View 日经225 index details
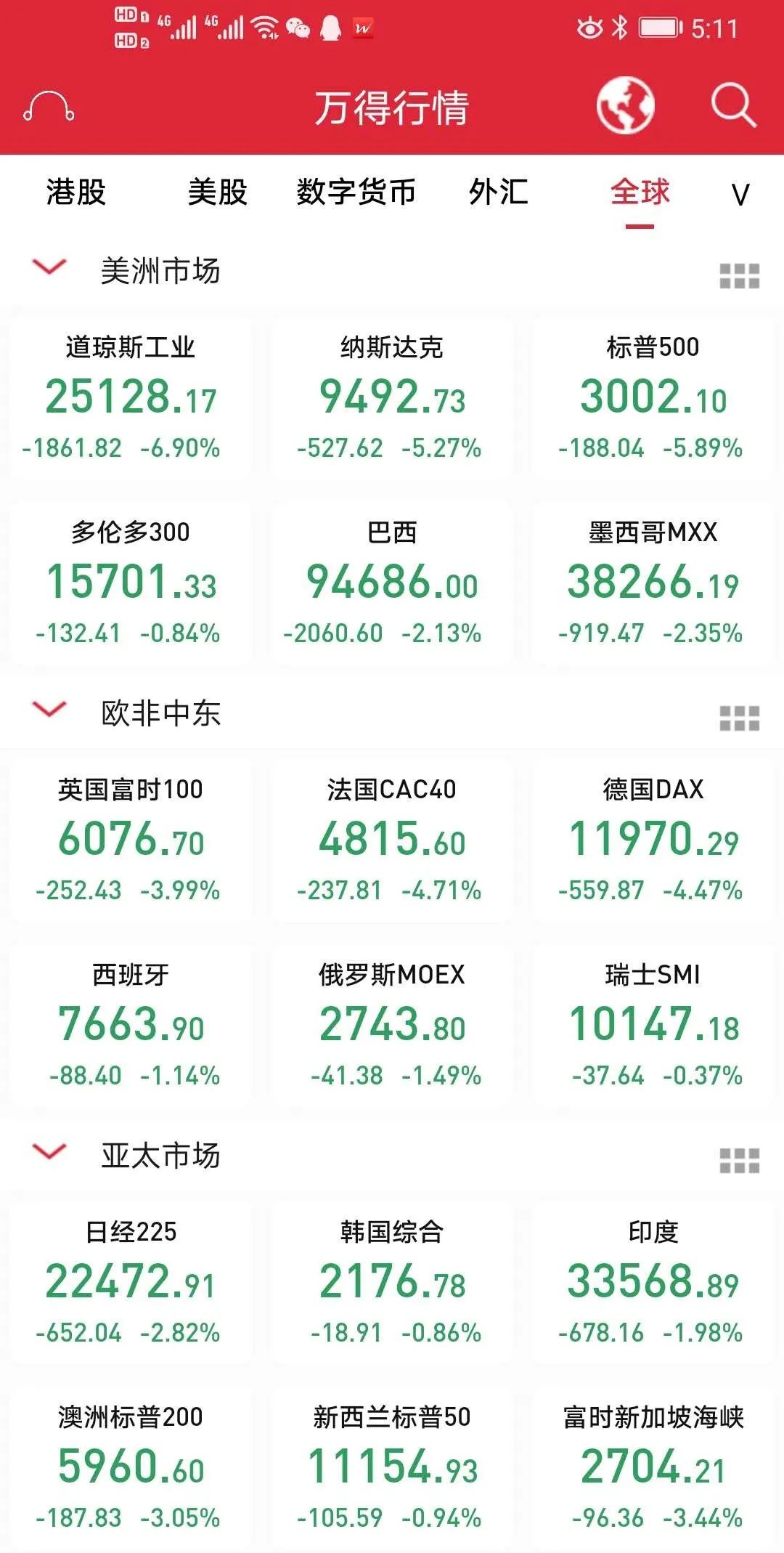 [x=131, y=1282]
